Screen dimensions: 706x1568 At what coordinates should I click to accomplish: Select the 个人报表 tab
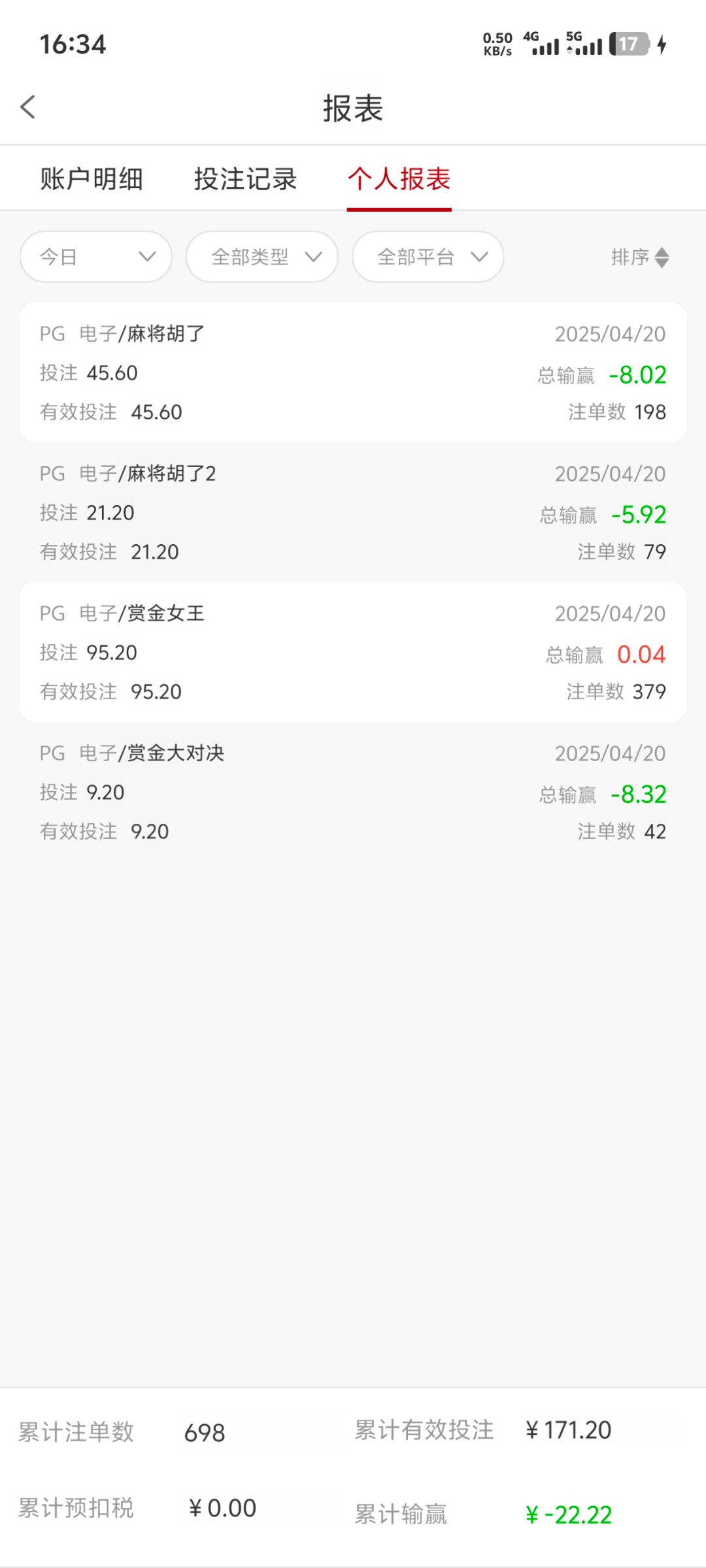(x=399, y=178)
